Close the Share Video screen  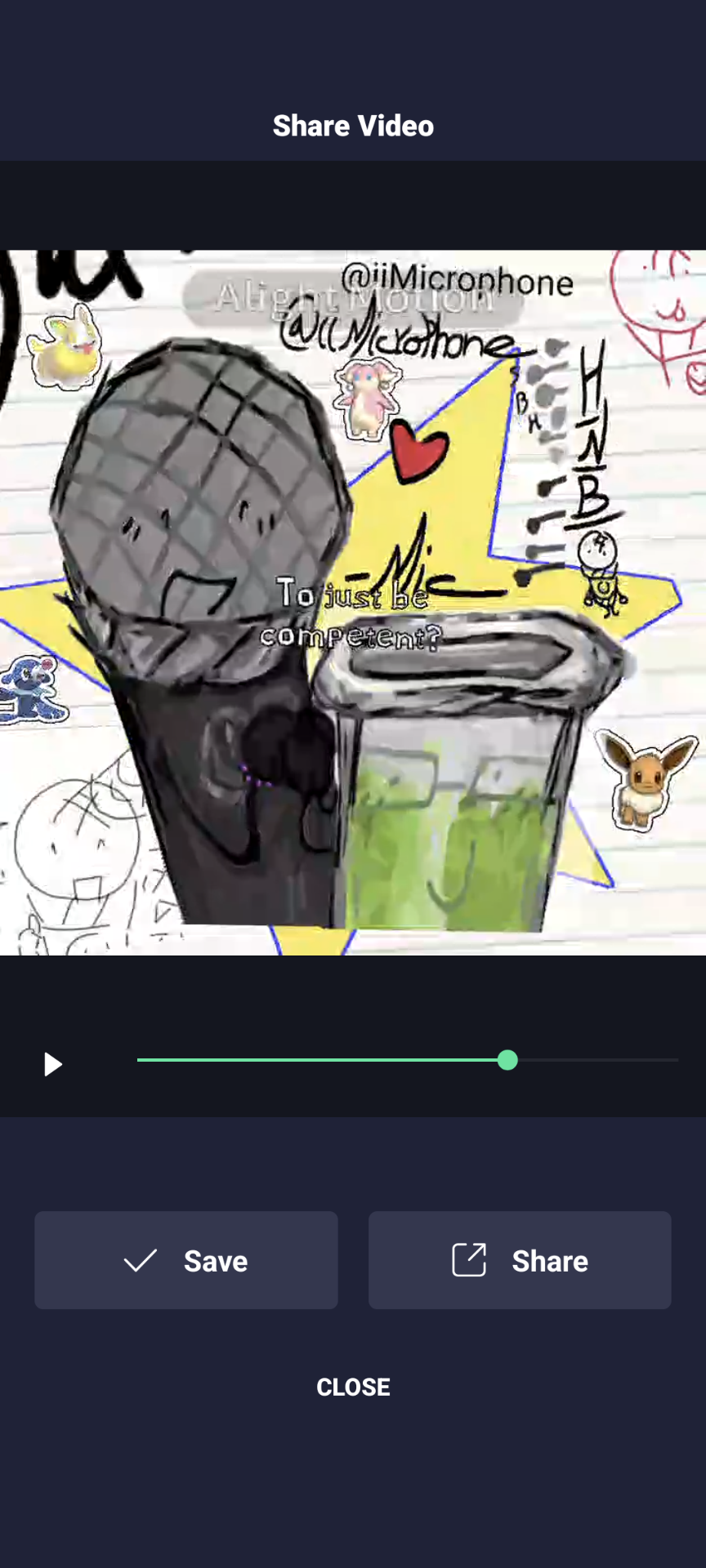(x=353, y=1387)
